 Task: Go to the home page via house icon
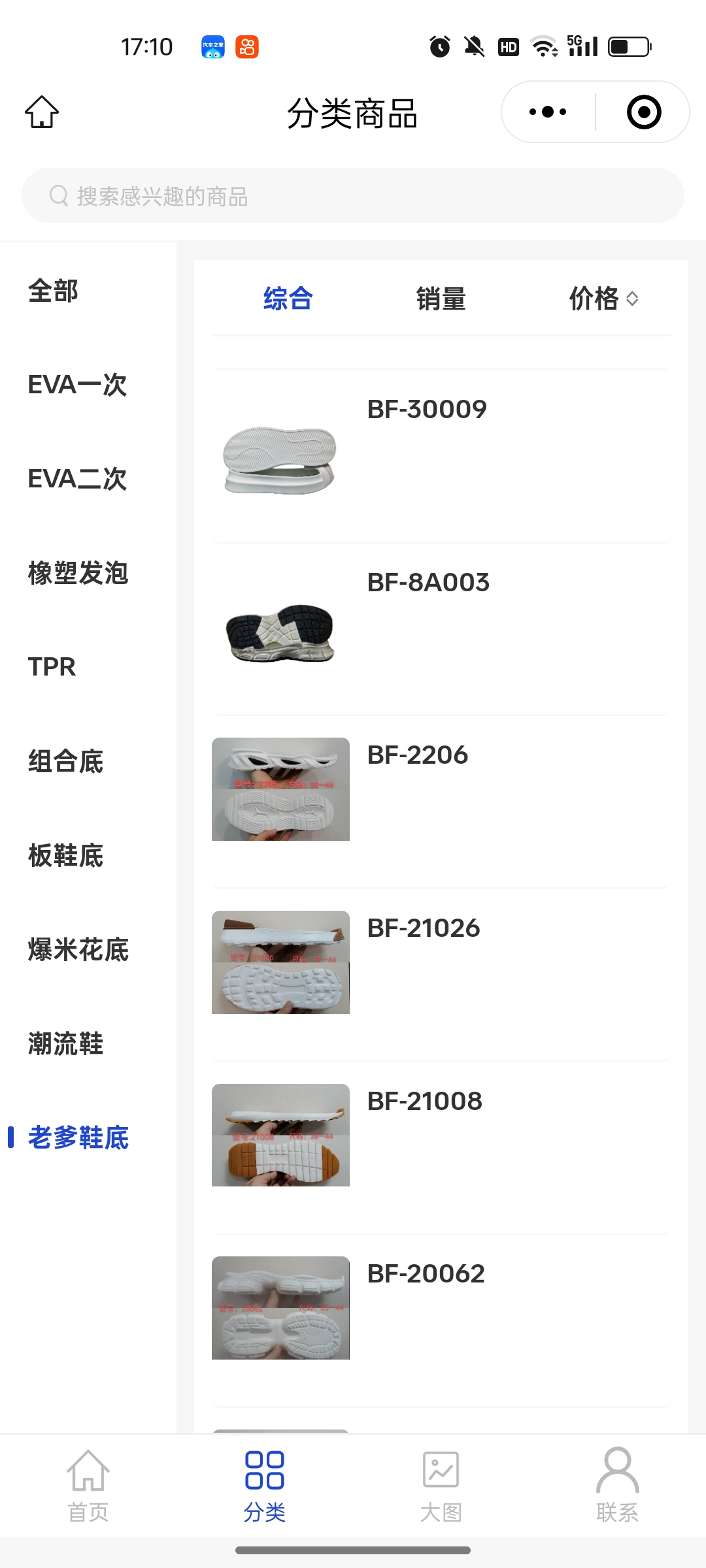(x=42, y=112)
